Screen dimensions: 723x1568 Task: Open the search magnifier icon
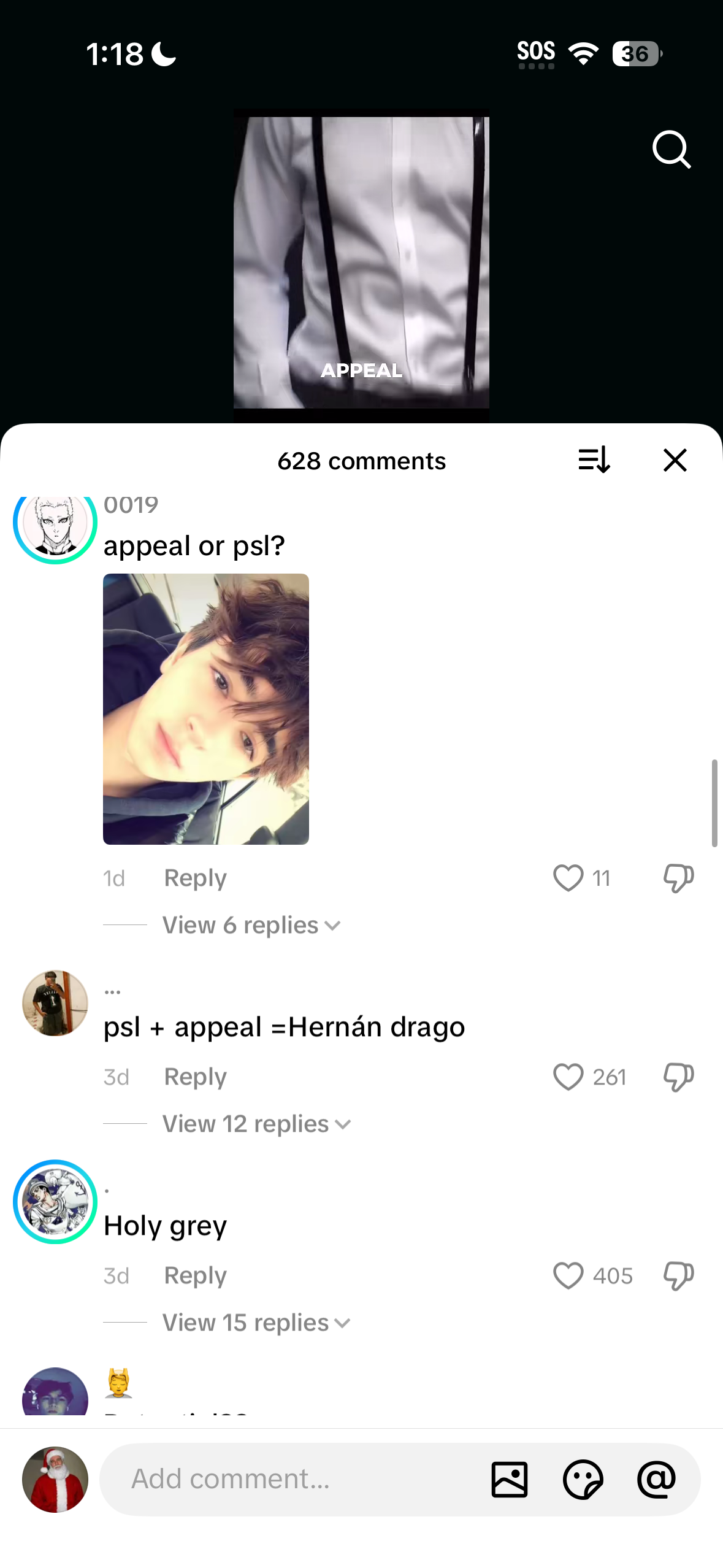click(x=671, y=149)
